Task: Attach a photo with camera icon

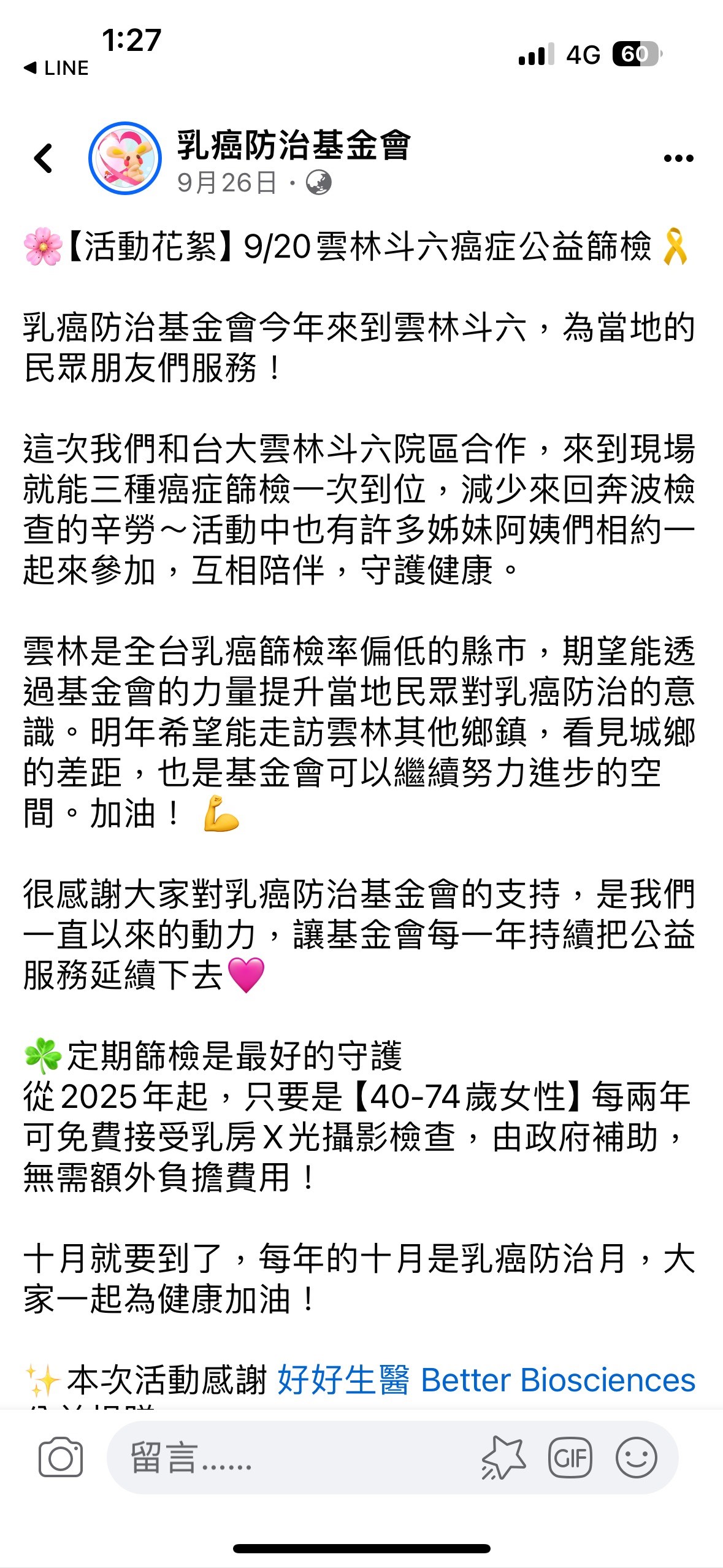Action: 60,1458
